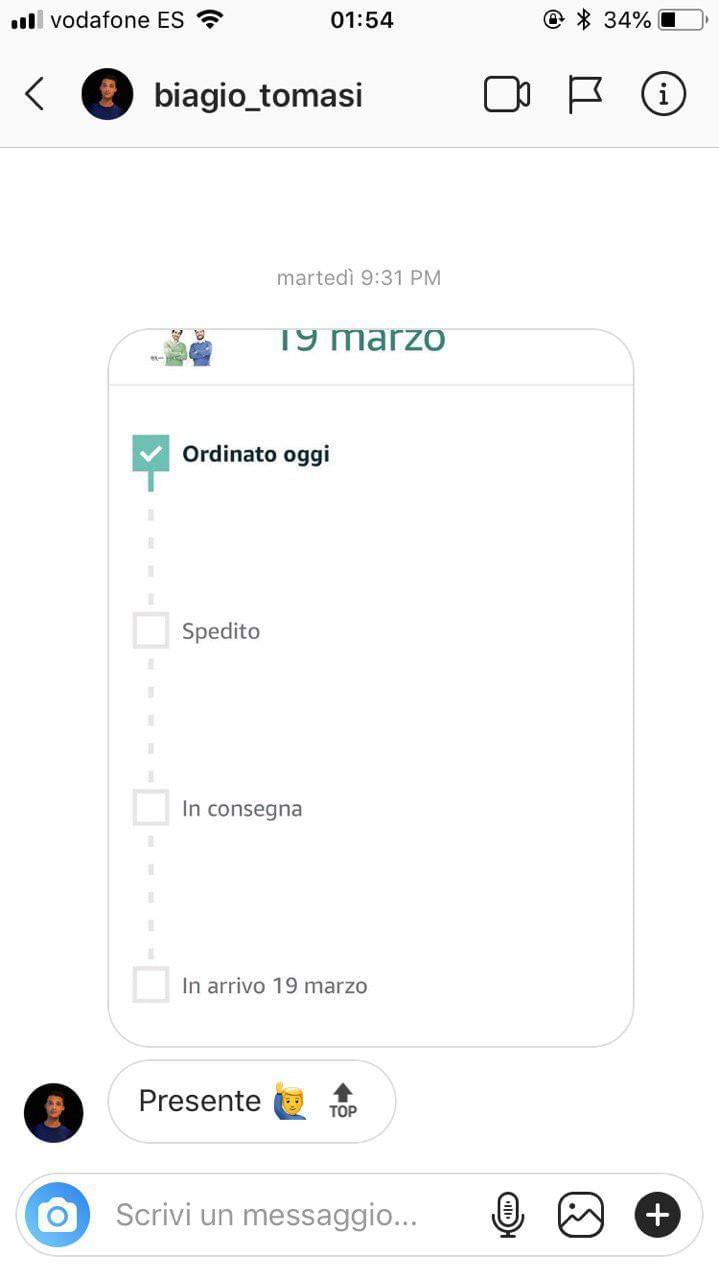The image size is (719, 1280).
Task: Record a voice message
Action: coord(508,1215)
